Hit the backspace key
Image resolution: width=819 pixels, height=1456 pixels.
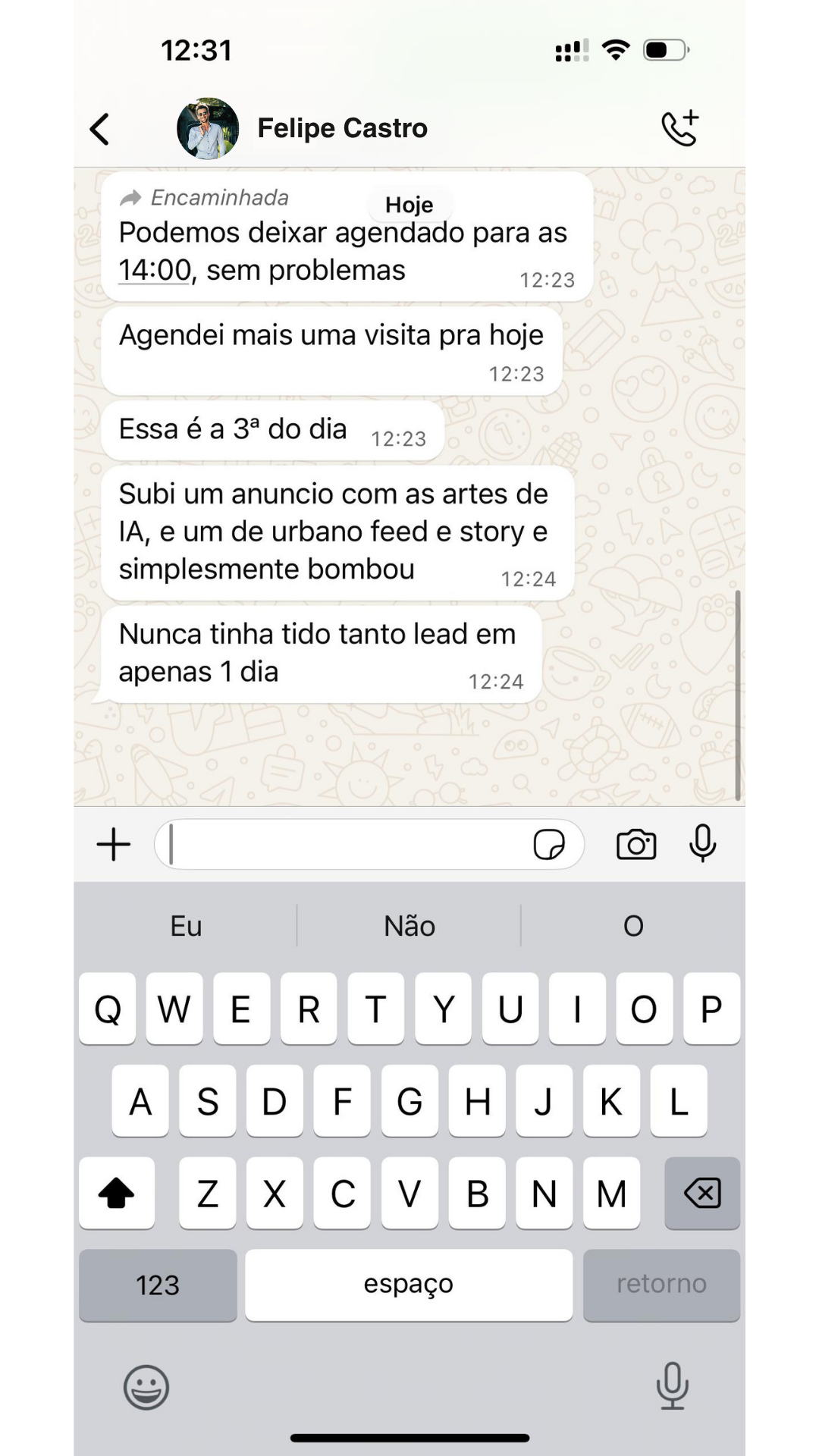pos(701,1193)
